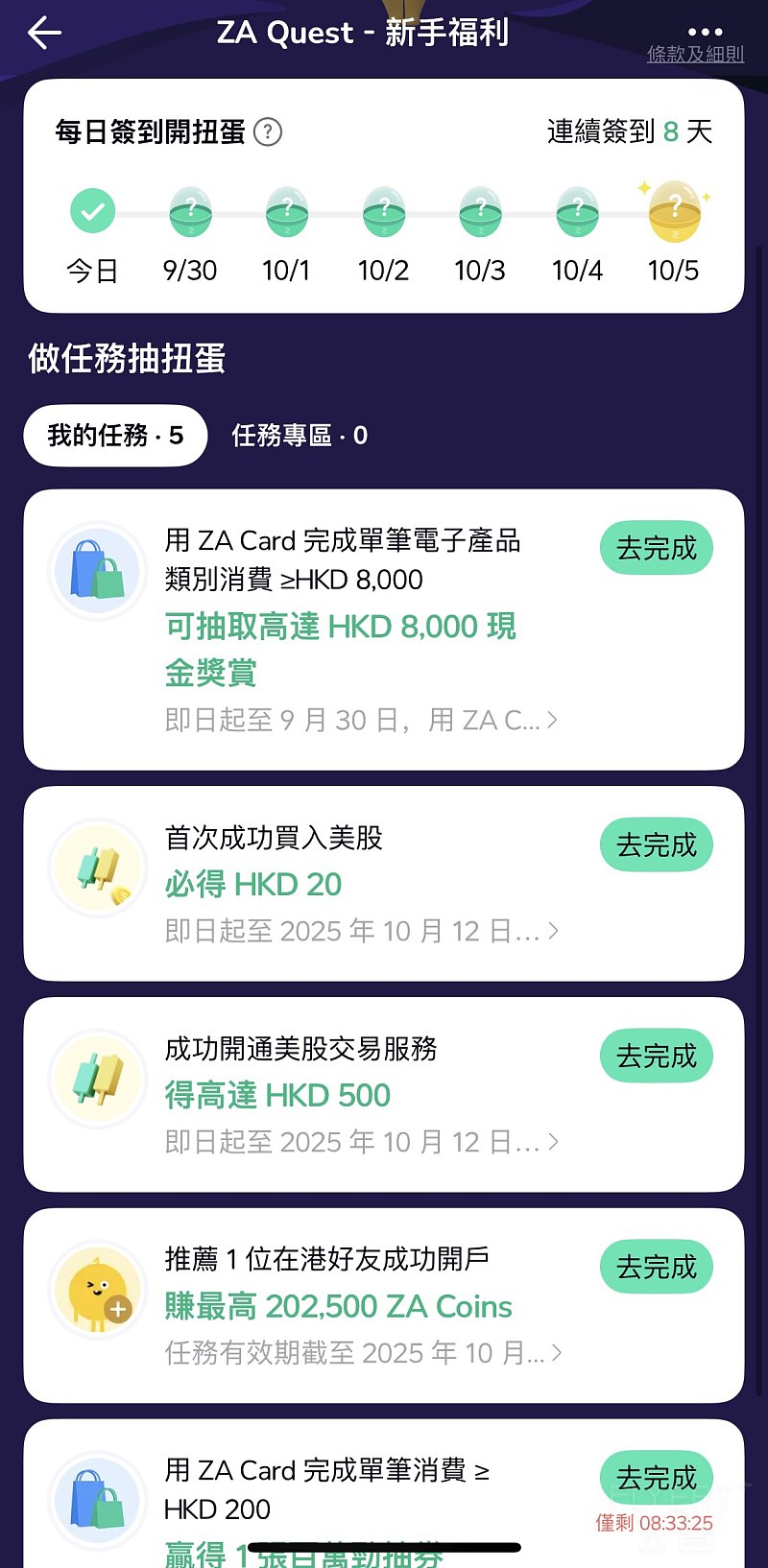The height and width of the screenshot is (1568, 768).
Task: Tap the 10/5 golden gashapon egg
Action: 674,211
